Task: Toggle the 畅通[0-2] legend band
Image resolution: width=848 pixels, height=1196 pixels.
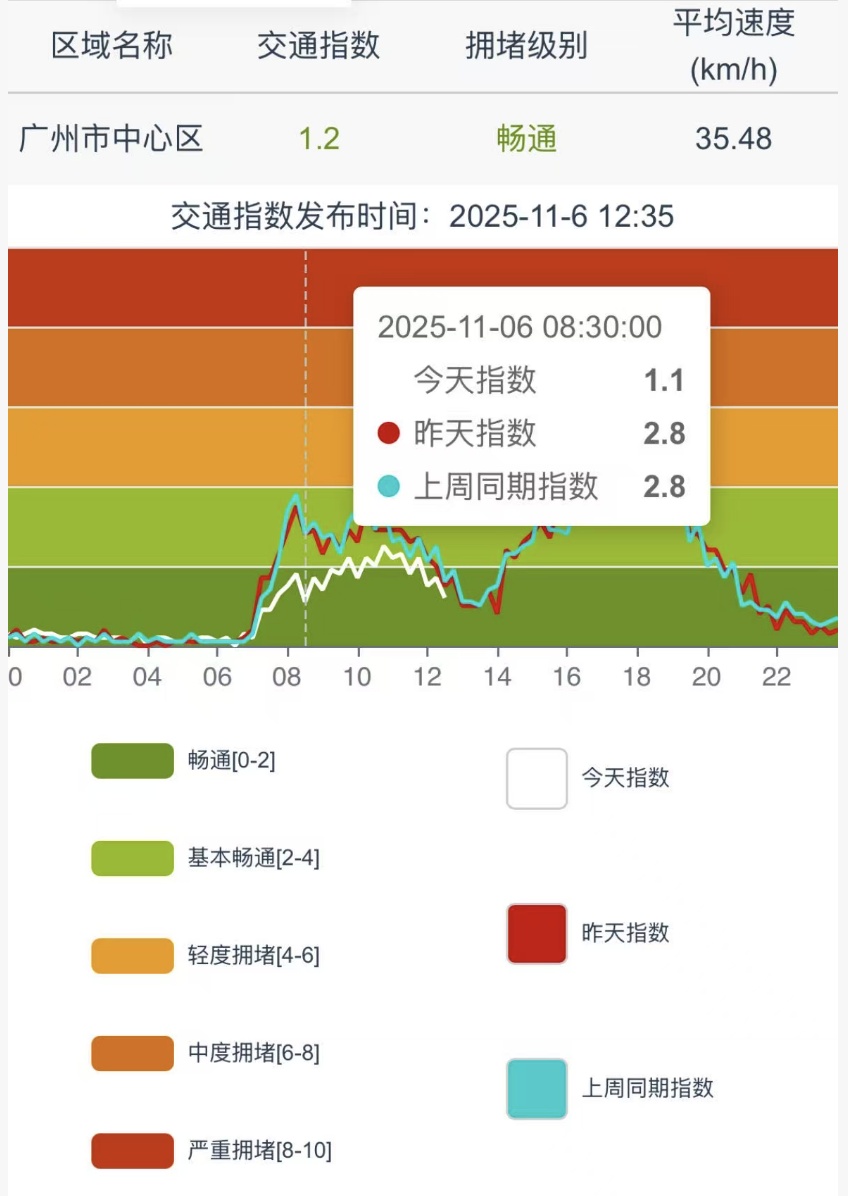Action: pyautogui.click(x=133, y=761)
